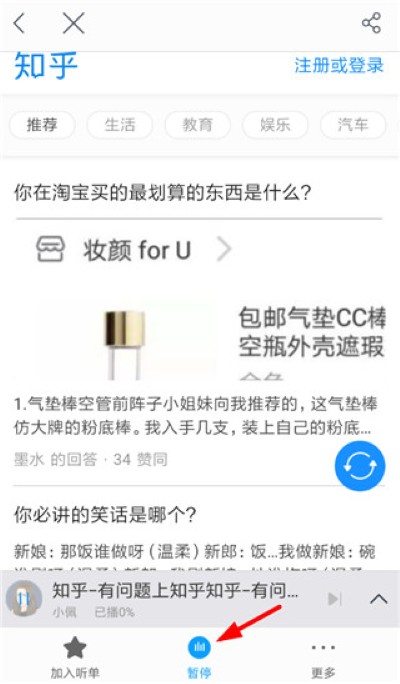Viewport: 400px width, 684px height.
Task: Open the 更多 options menu
Action: pos(323,657)
